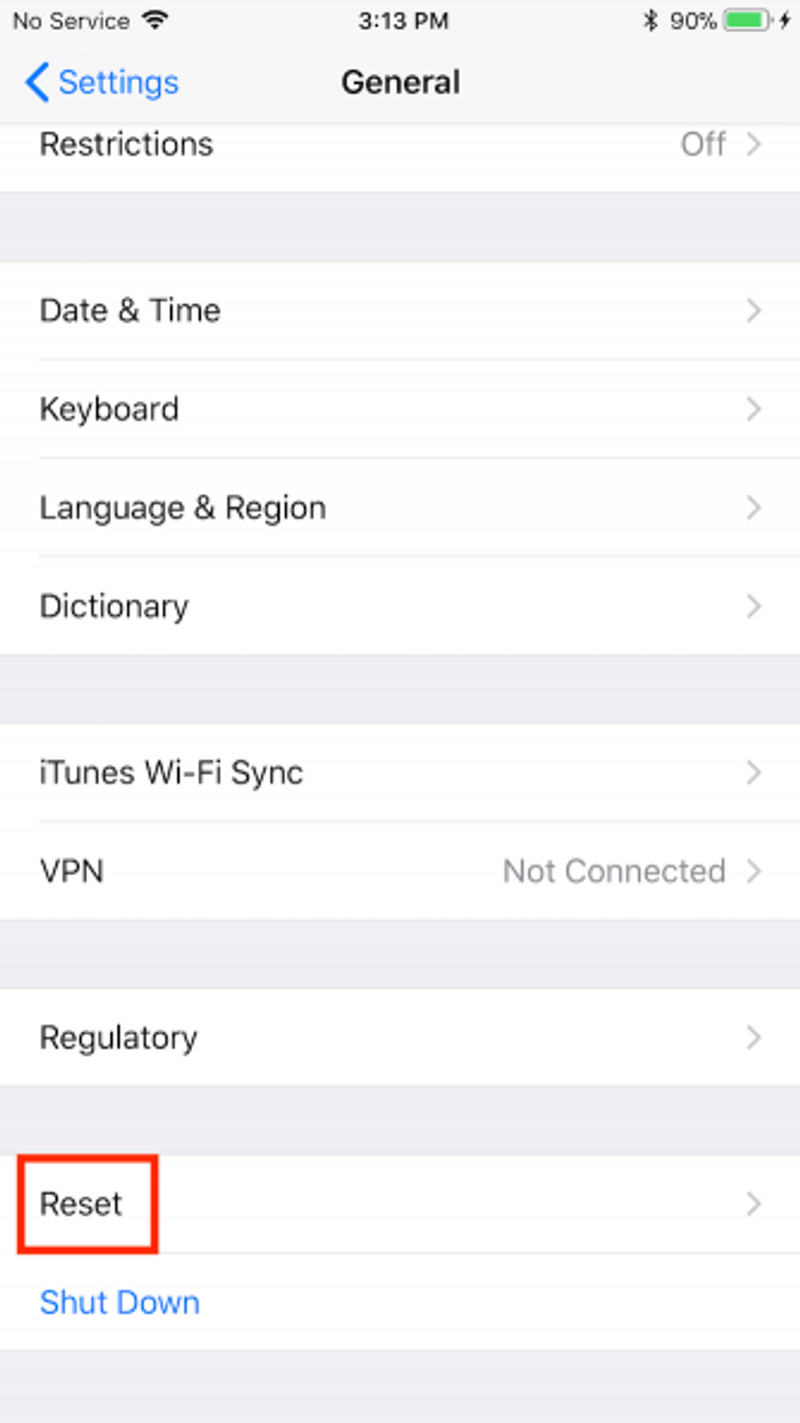This screenshot has height=1423, width=800.
Task: Tap Shut Down
Action: (x=120, y=1302)
